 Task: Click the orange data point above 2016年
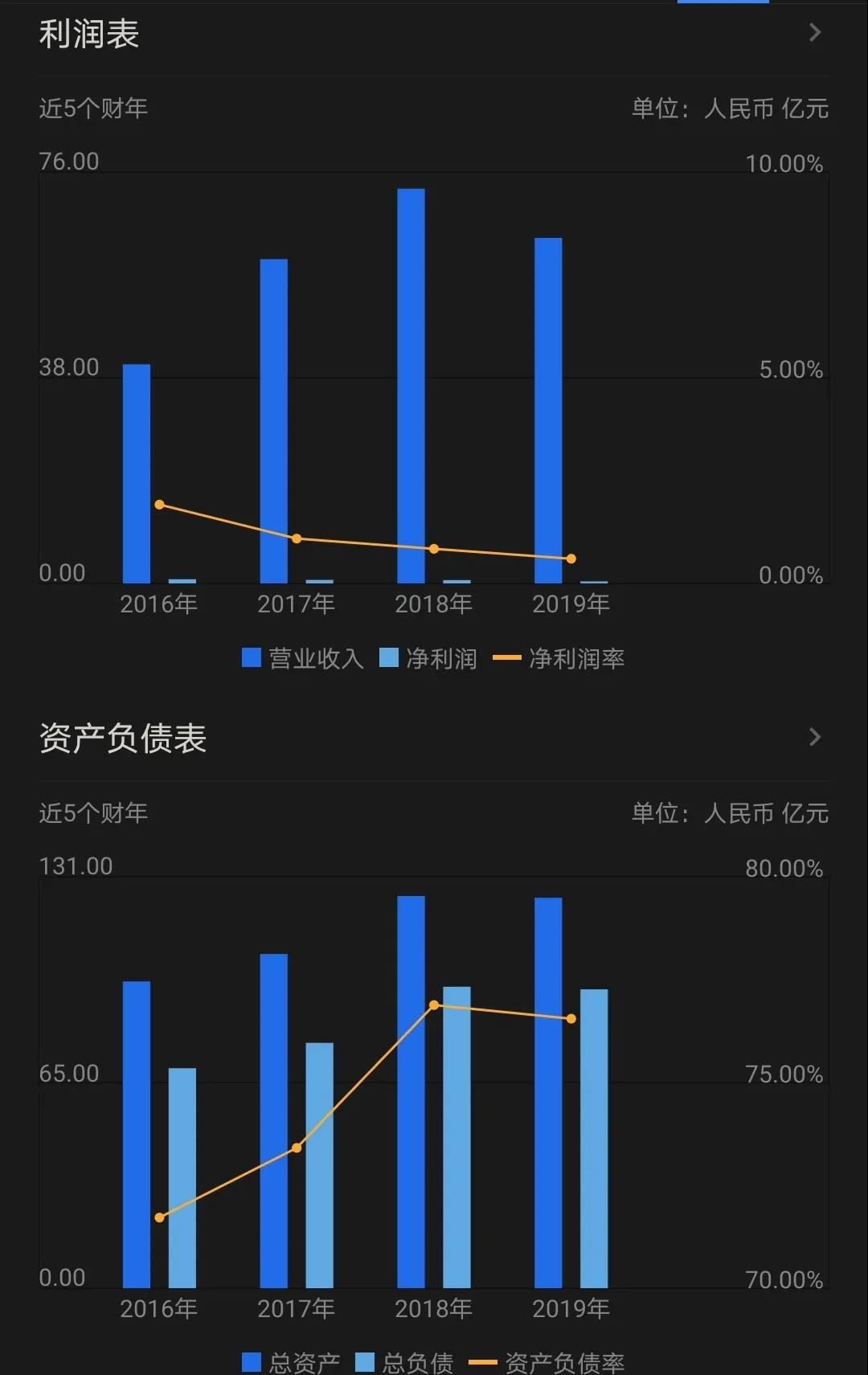click(159, 504)
